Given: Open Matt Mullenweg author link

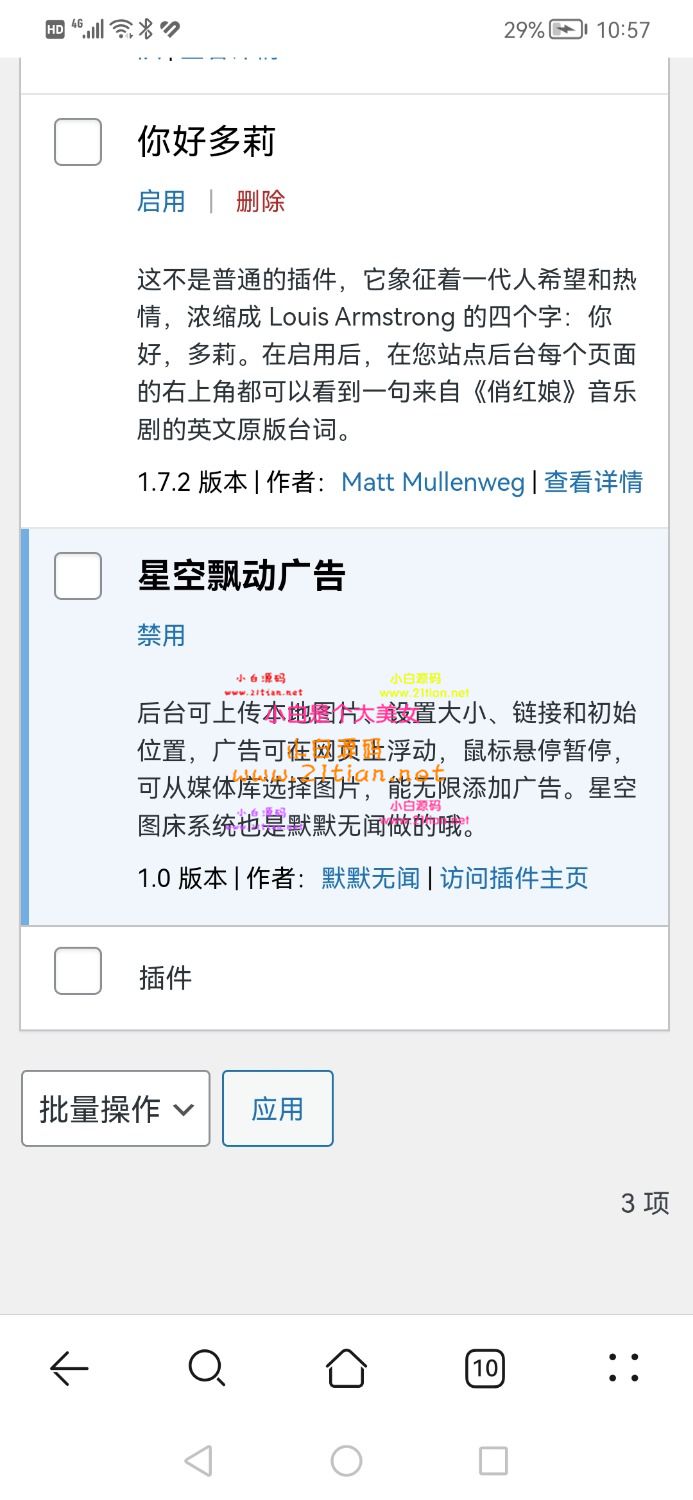Looking at the screenshot, I should coord(432,483).
